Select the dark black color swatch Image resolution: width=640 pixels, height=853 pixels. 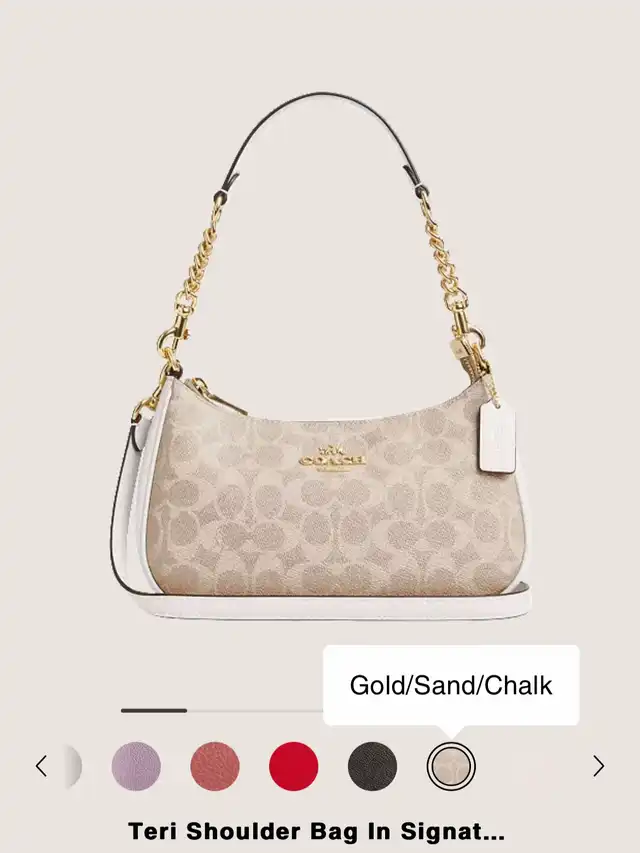point(372,766)
